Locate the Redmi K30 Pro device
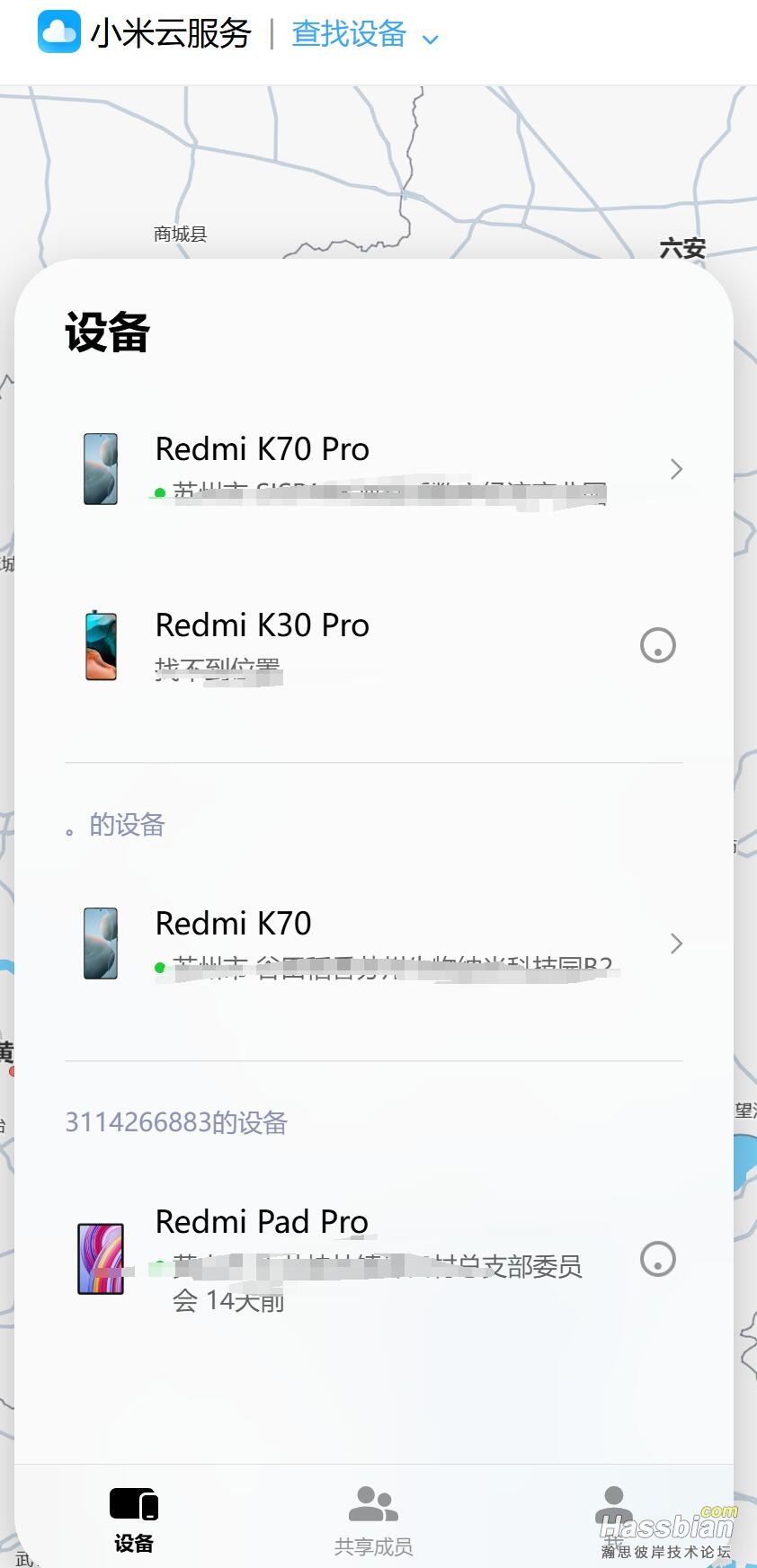Viewport: 757px width, 1568px height. (x=657, y=645)
